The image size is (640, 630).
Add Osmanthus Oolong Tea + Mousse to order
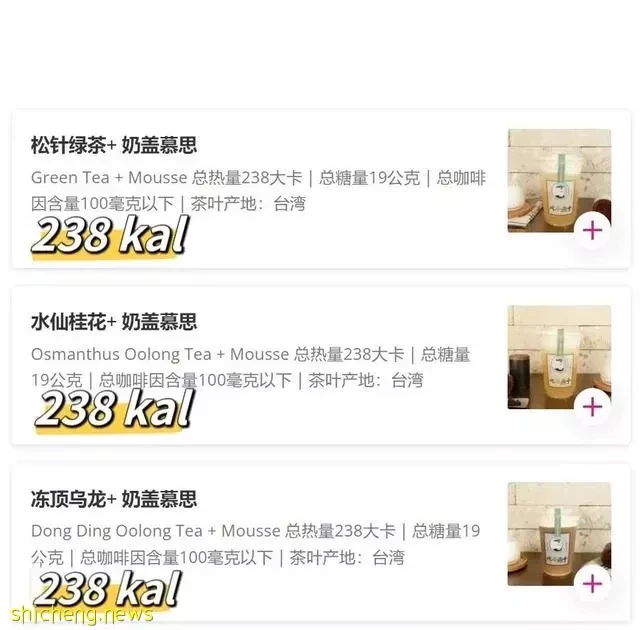[592, 407]
